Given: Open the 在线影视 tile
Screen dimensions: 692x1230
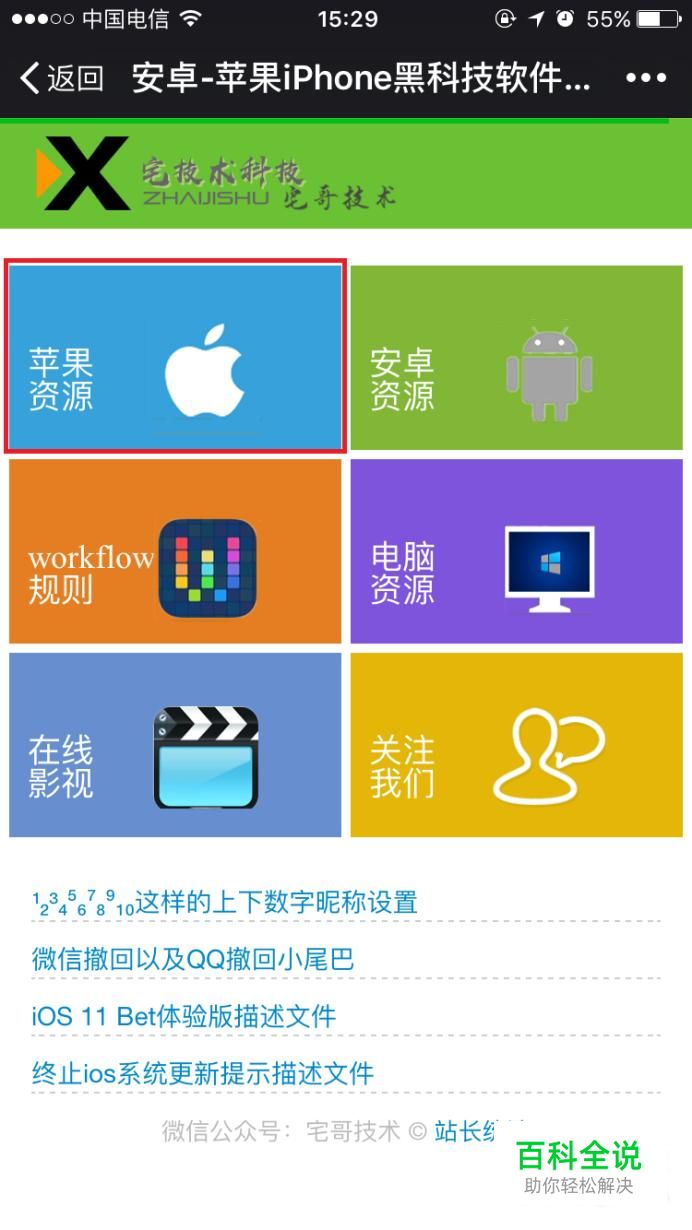Looking at the screenshot, I should (x=175, y=744).
